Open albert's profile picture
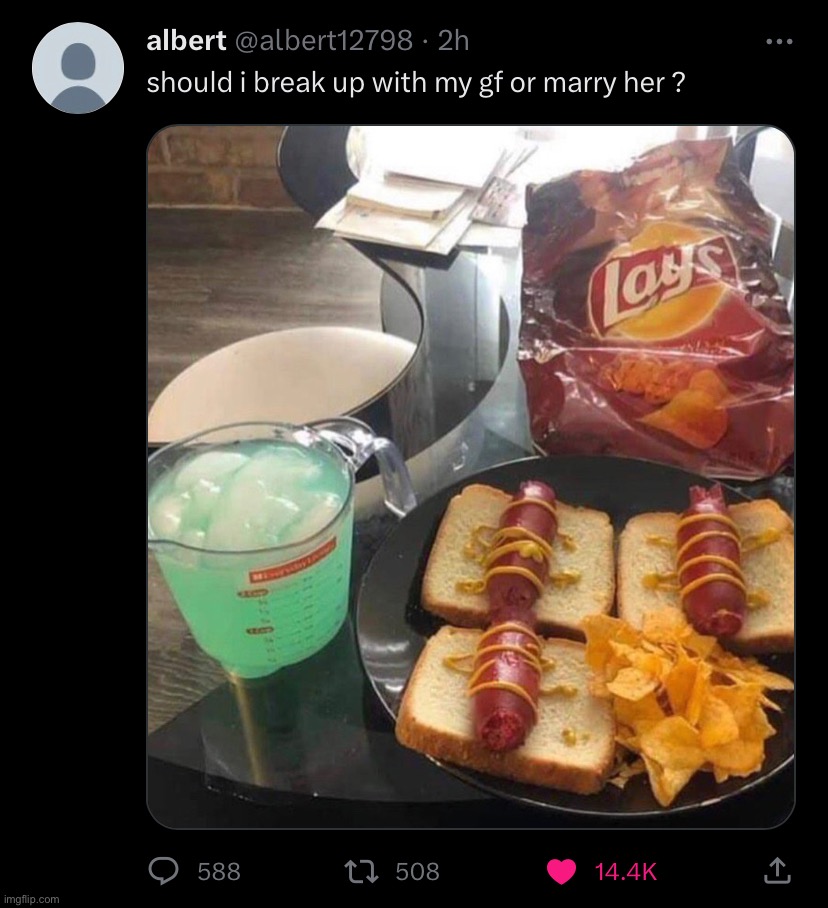This screenshot has width=828, height=908. 78,68
